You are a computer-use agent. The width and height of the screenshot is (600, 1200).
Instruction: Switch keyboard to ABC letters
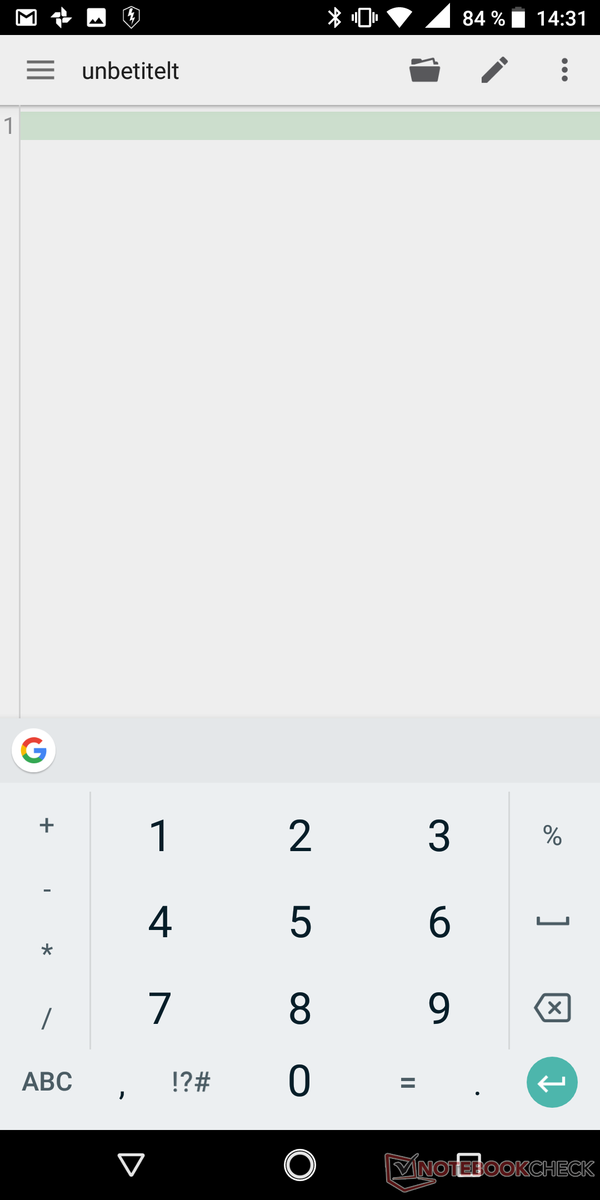click(x=47, y=1081)
